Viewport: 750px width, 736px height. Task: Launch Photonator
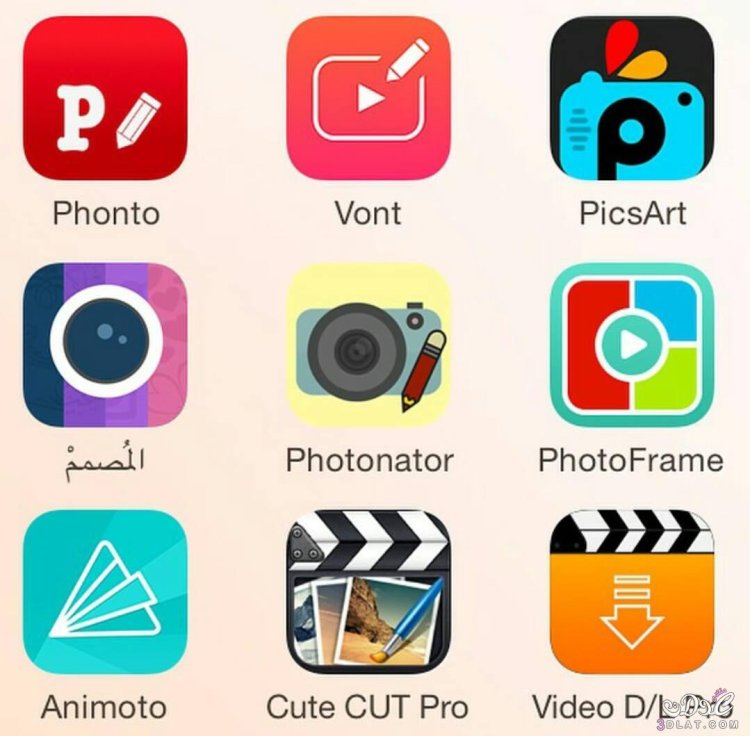point(368,345)
